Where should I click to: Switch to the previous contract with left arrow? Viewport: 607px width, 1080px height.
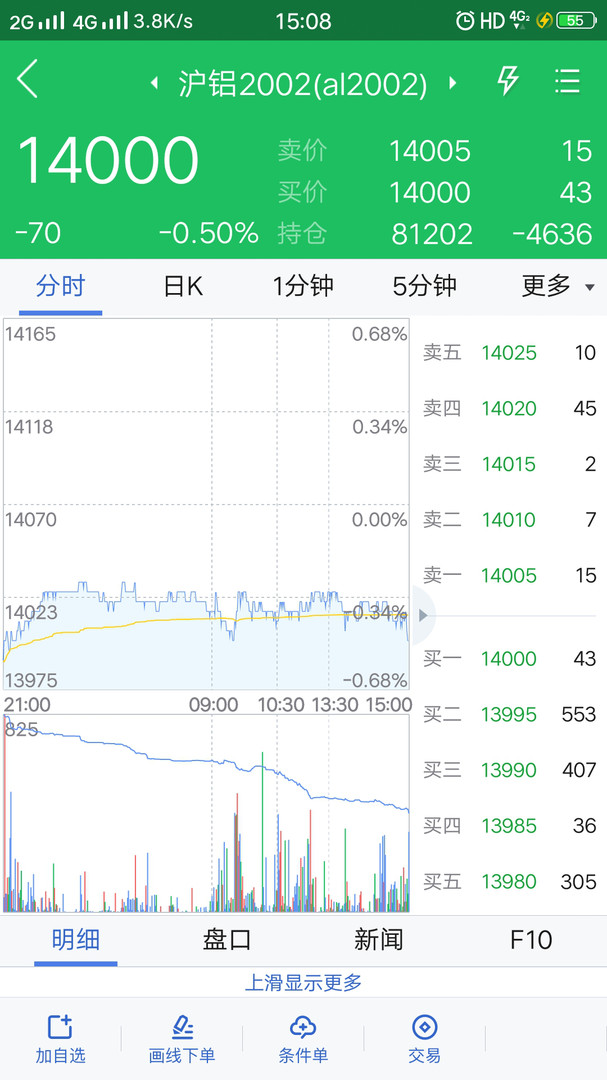pos(154,83)
